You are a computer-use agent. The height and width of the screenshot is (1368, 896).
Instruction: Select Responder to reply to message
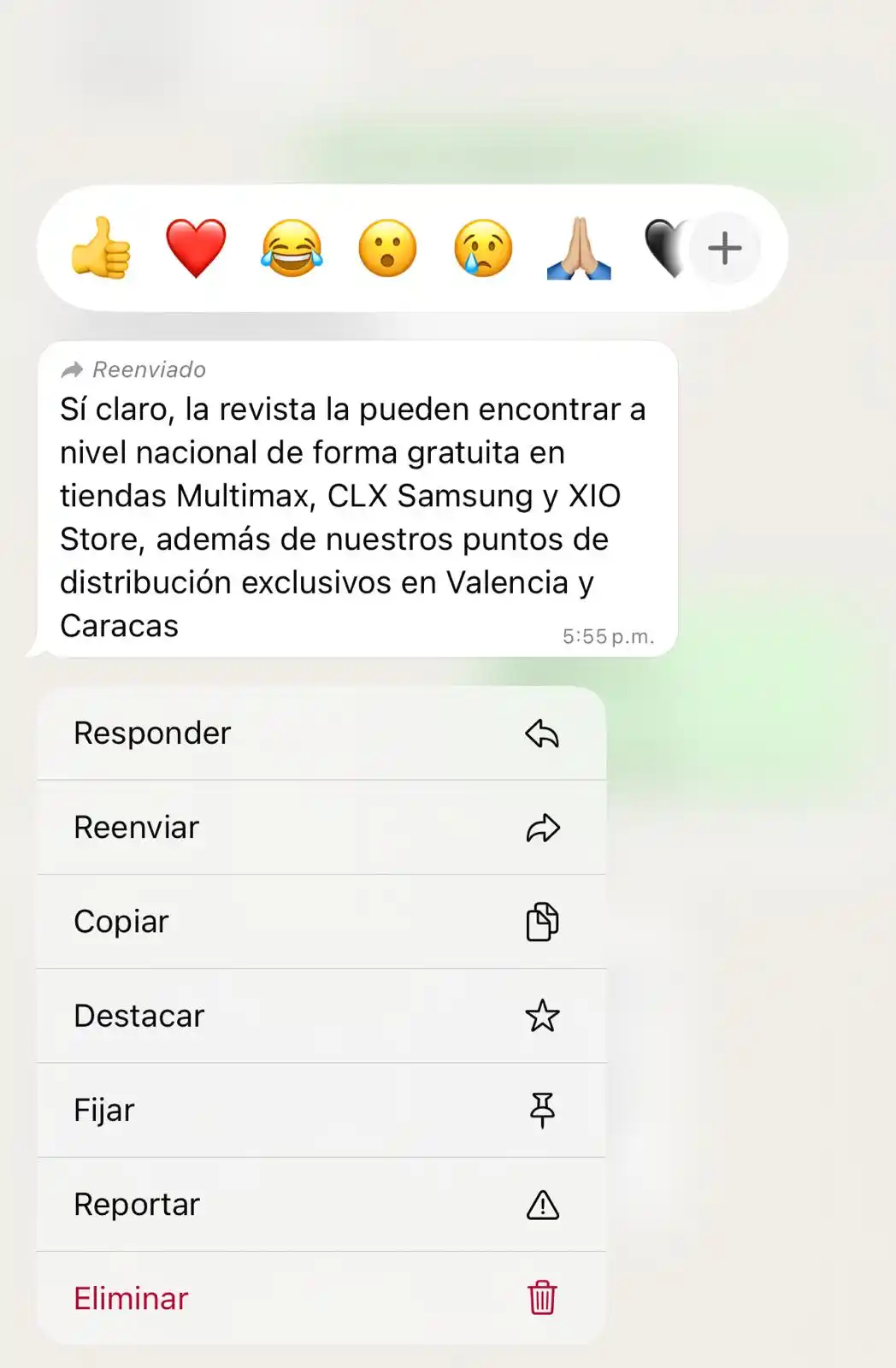(x=321, y=734)
